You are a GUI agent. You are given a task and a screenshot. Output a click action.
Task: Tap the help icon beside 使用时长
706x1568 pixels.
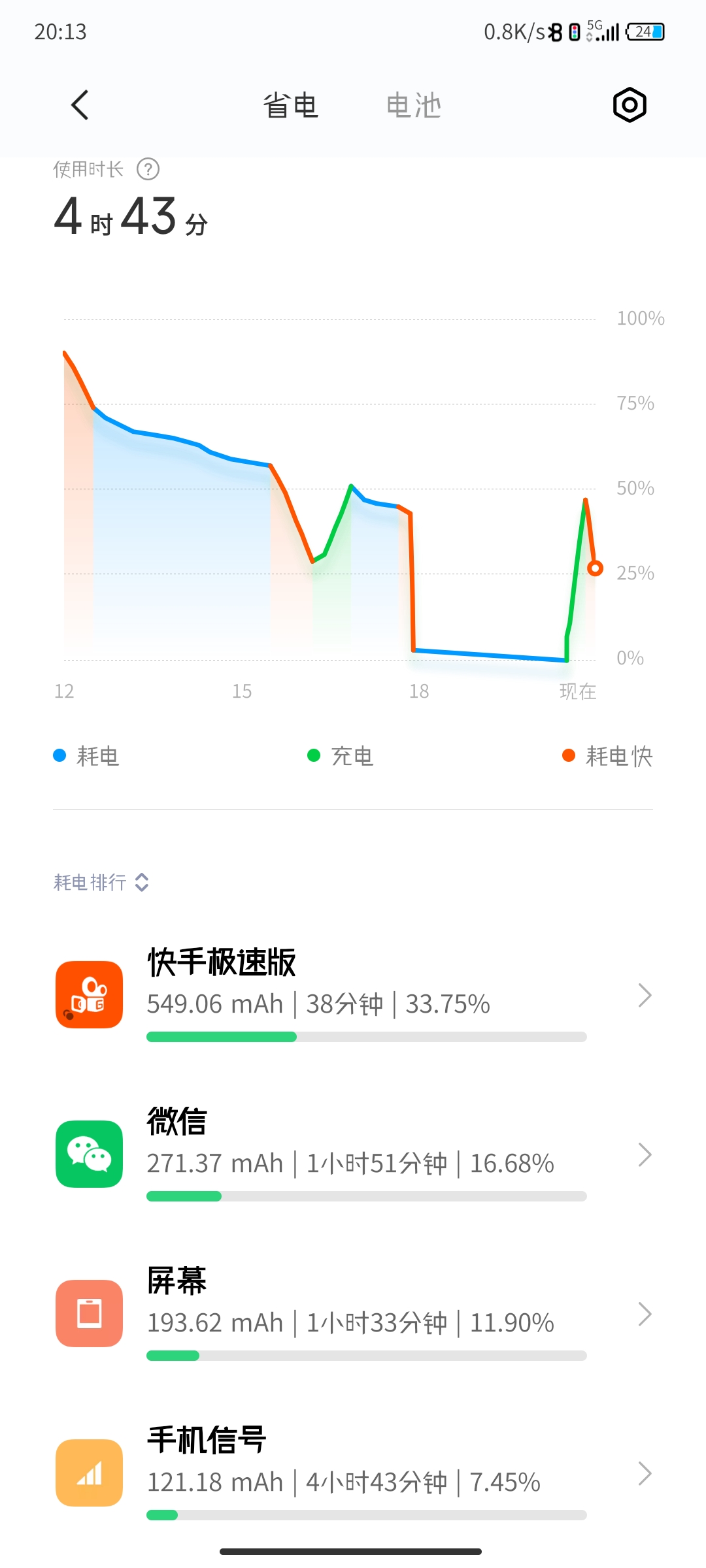tap(148, 169)
